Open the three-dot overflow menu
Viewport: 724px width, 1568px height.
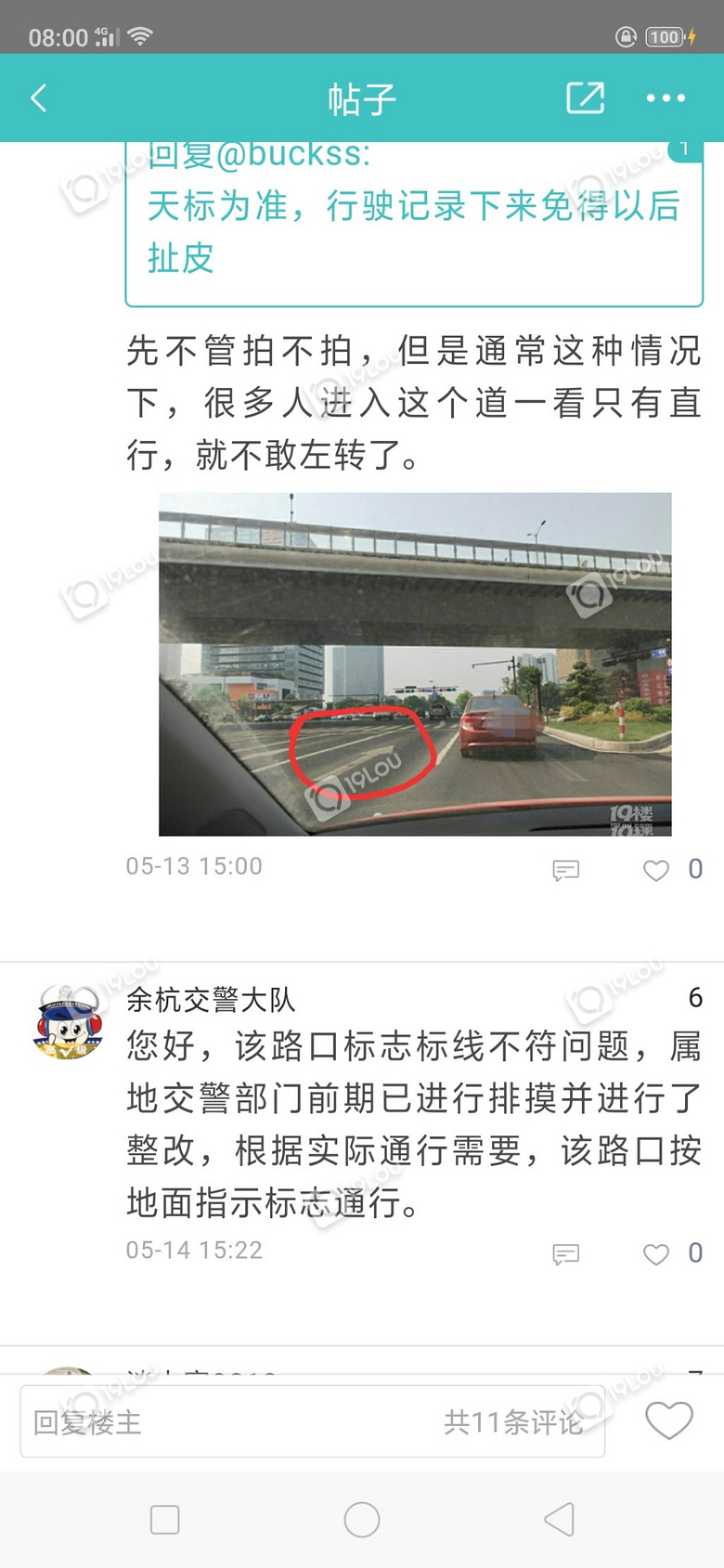tap(666, 97)
